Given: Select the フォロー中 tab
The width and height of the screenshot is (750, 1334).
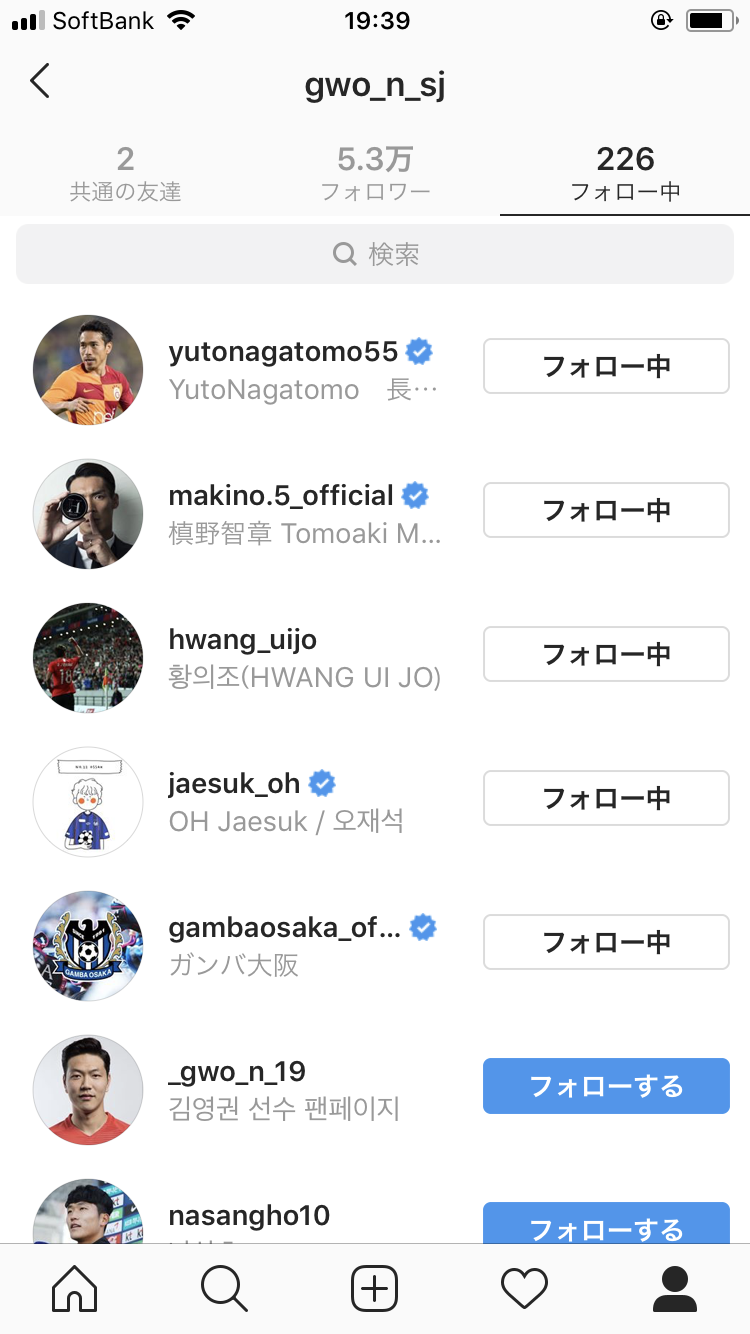Looking at the screenshot, I should tap(625, 174).
